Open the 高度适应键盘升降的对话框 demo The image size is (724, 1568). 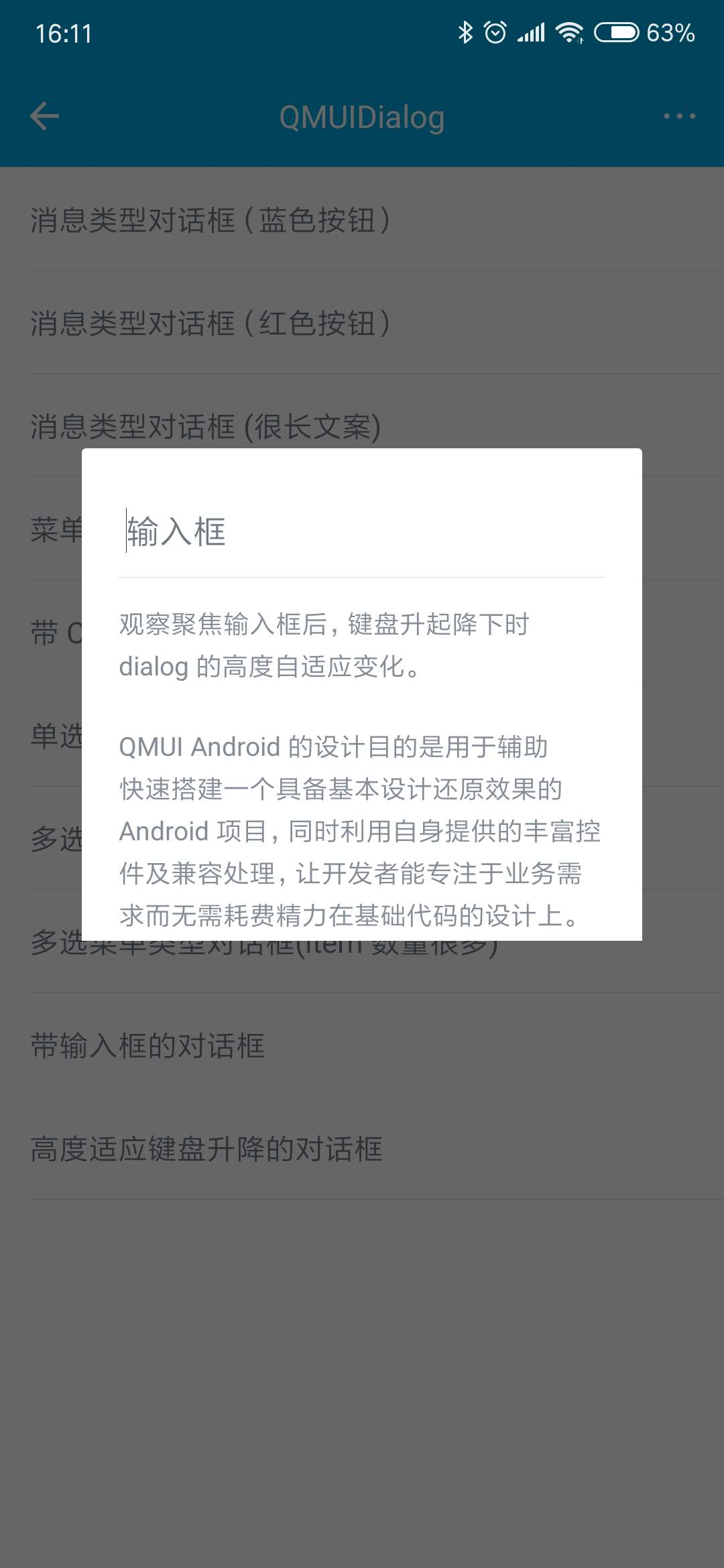(x=206, y=1150)
